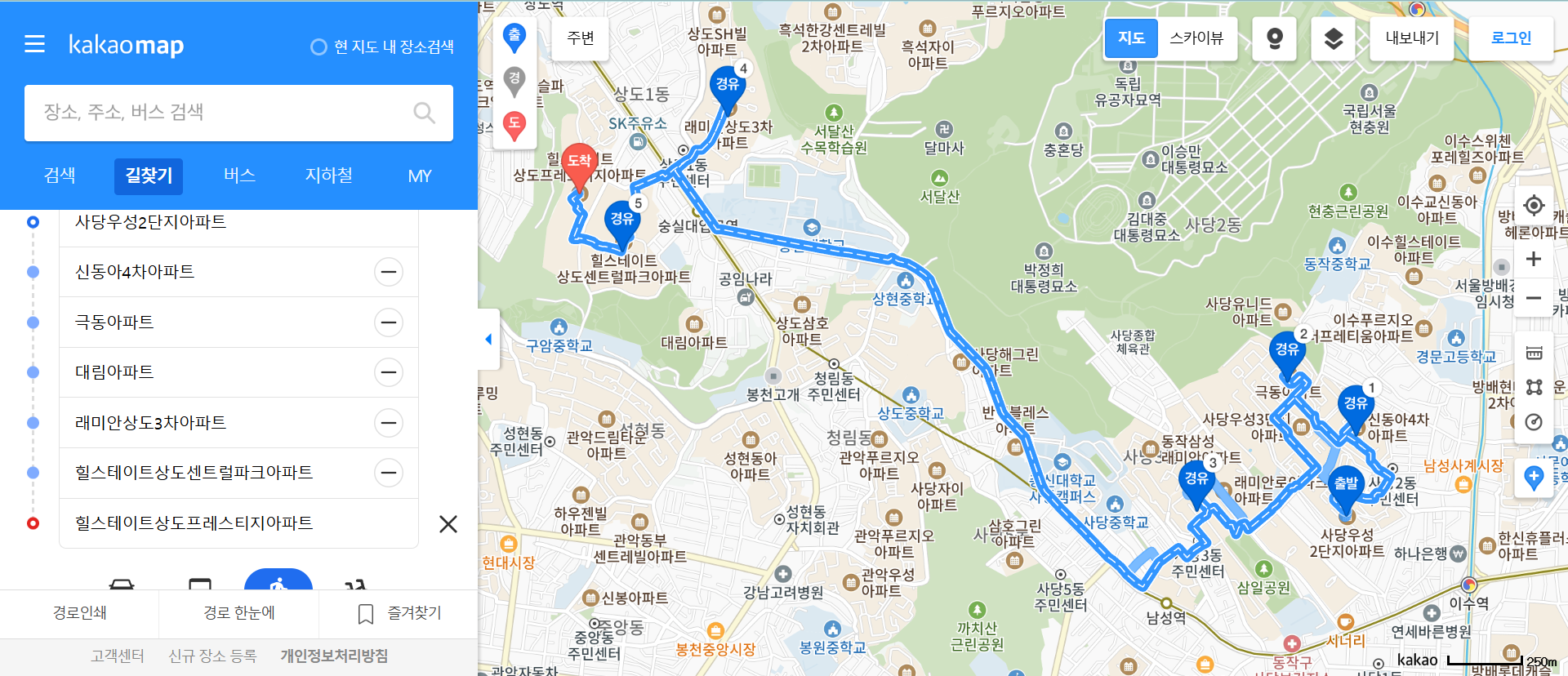1568x676 pixels.
Task: Zoom in on the map
Action: pos(1534,259)
